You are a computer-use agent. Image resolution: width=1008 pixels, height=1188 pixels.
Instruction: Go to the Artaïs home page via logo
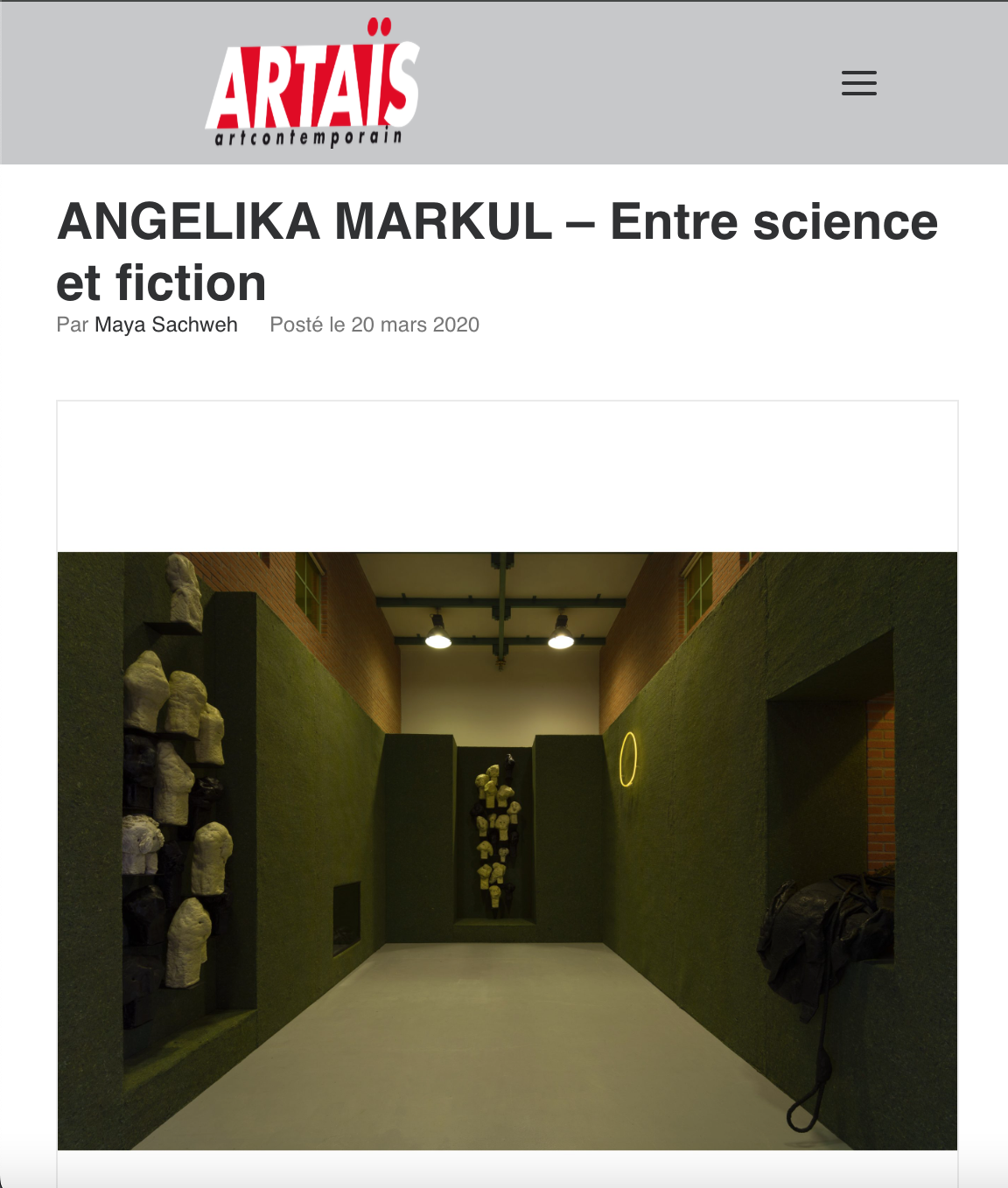point(312,86)
